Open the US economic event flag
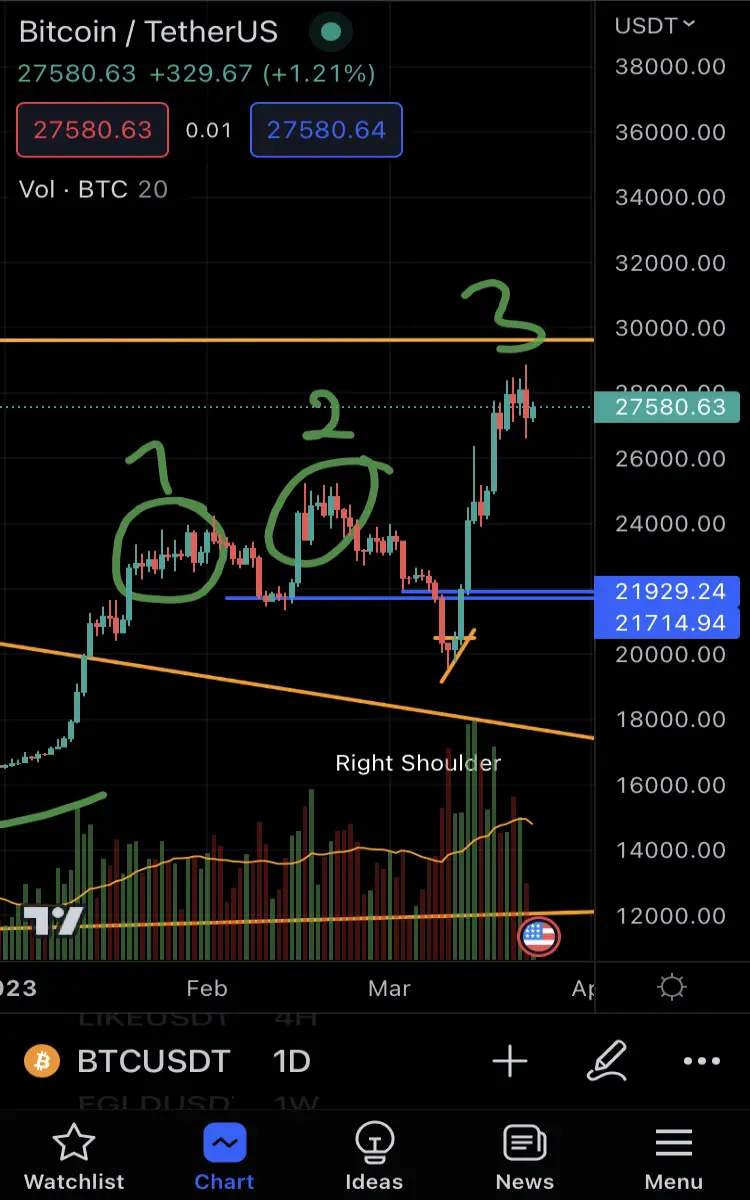 [539, 937]
